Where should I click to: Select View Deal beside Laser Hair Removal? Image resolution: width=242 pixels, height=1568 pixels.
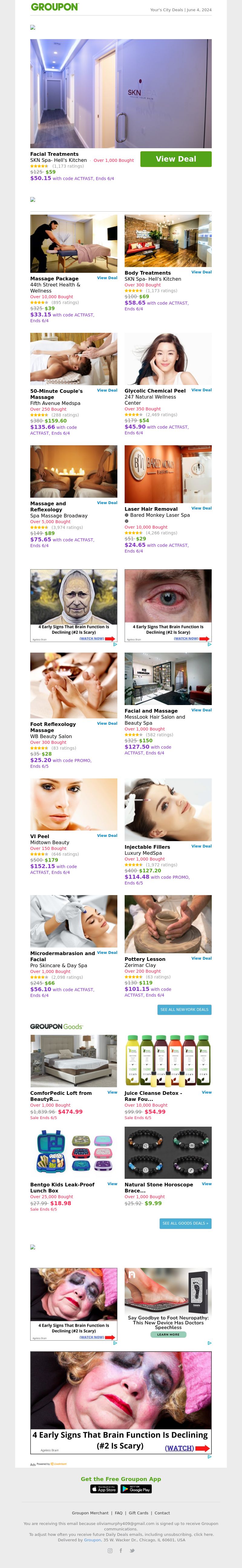point(201,508)
